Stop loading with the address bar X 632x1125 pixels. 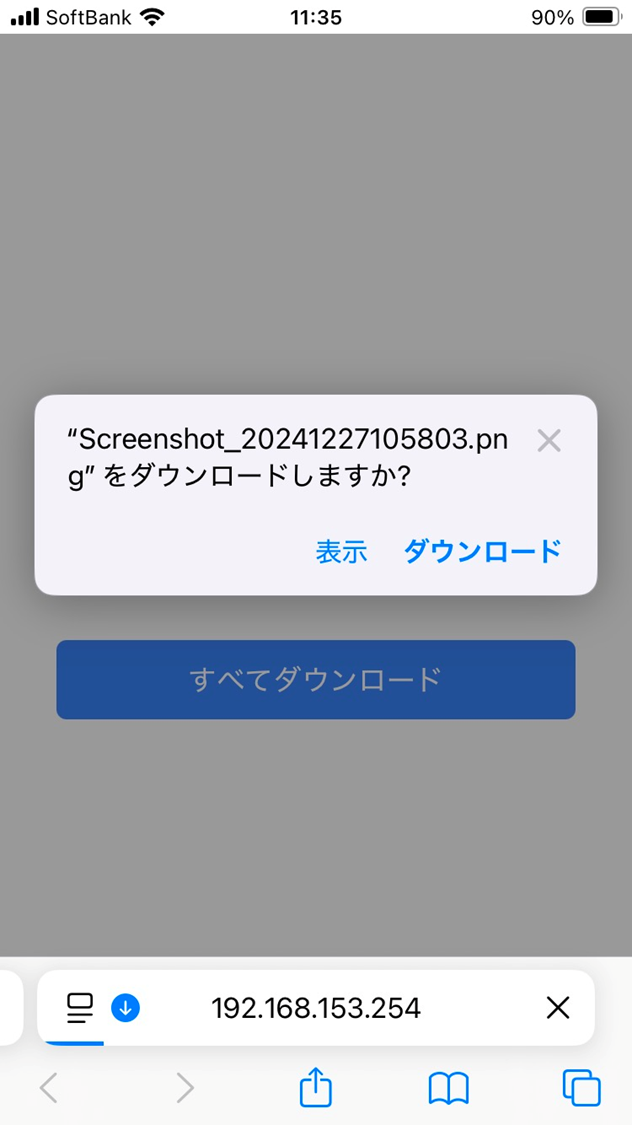pyautogui.click(x=558, y=1008)
